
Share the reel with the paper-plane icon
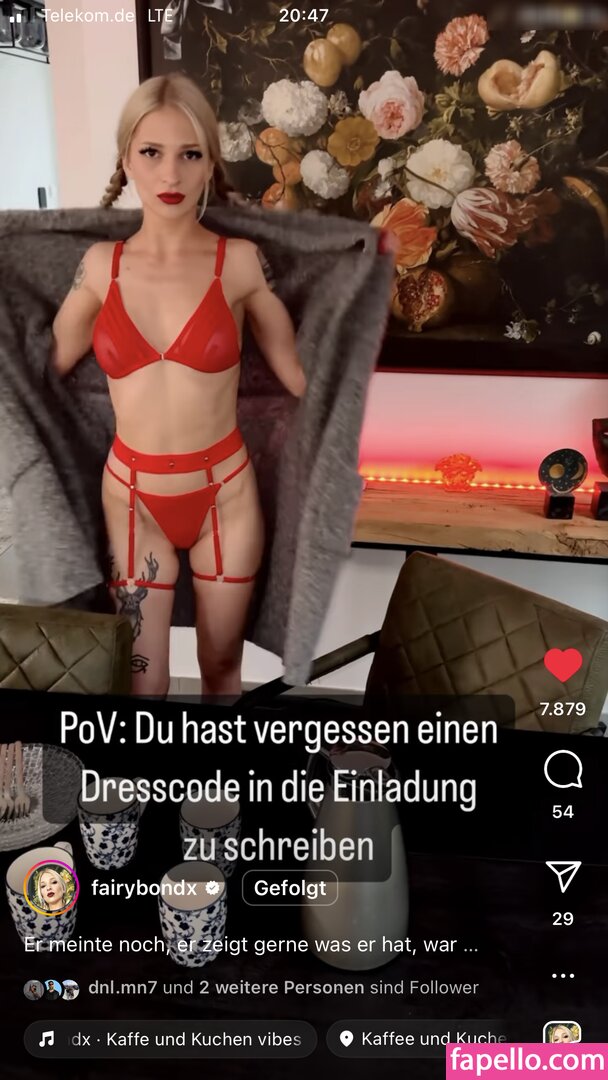point(563,877)
